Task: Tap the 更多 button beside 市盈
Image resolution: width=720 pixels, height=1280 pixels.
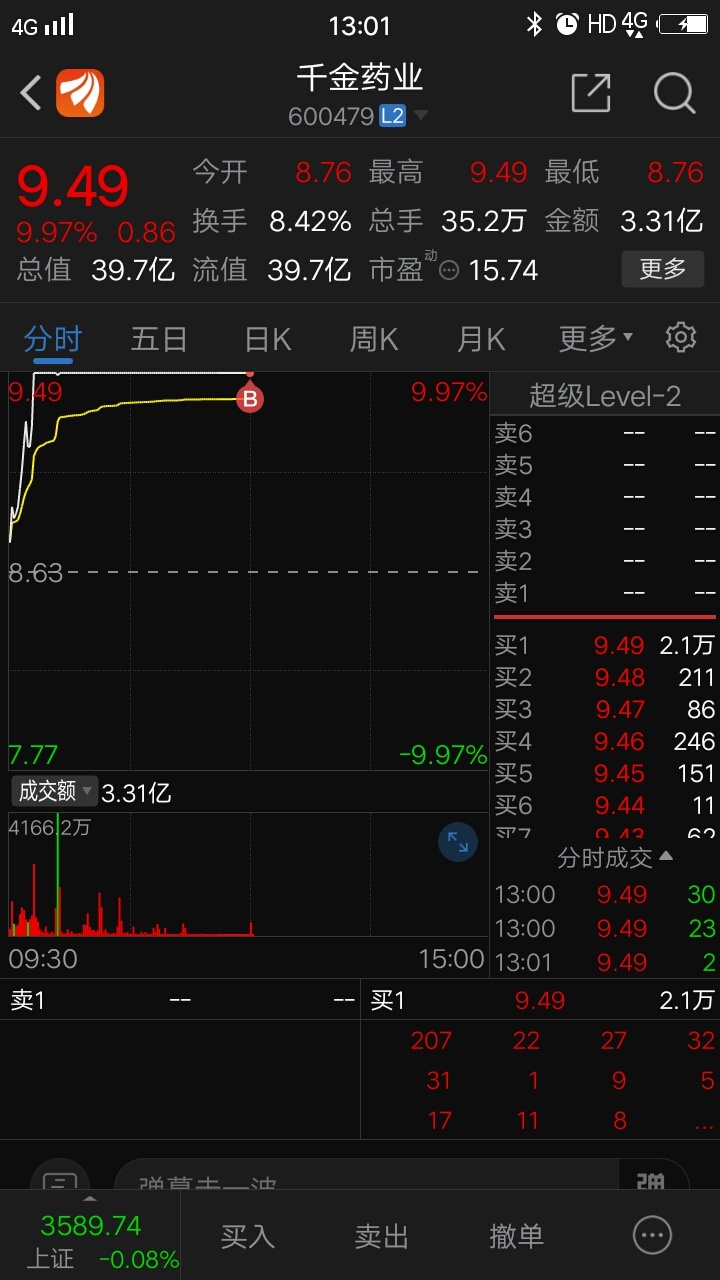Action: (663, 269)
